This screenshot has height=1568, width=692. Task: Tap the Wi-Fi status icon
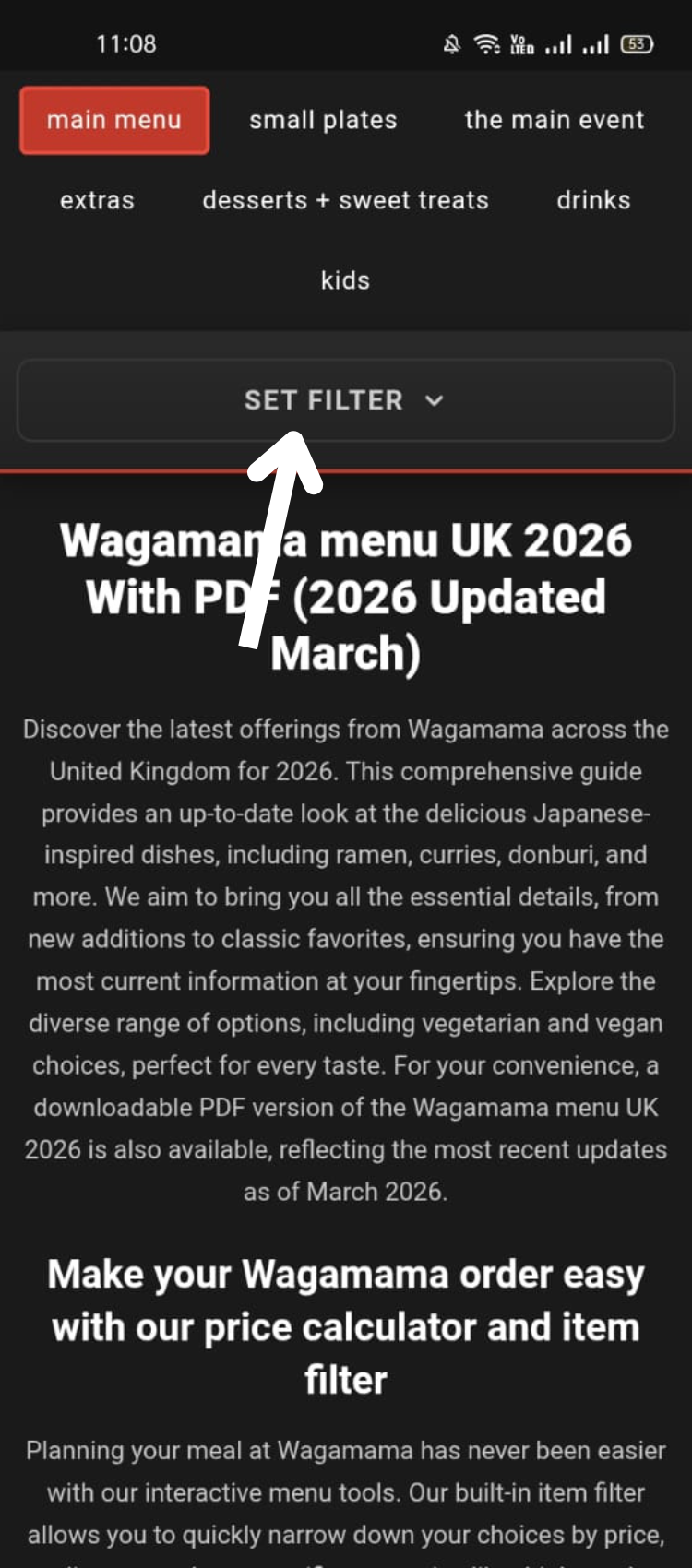point(486,44)
